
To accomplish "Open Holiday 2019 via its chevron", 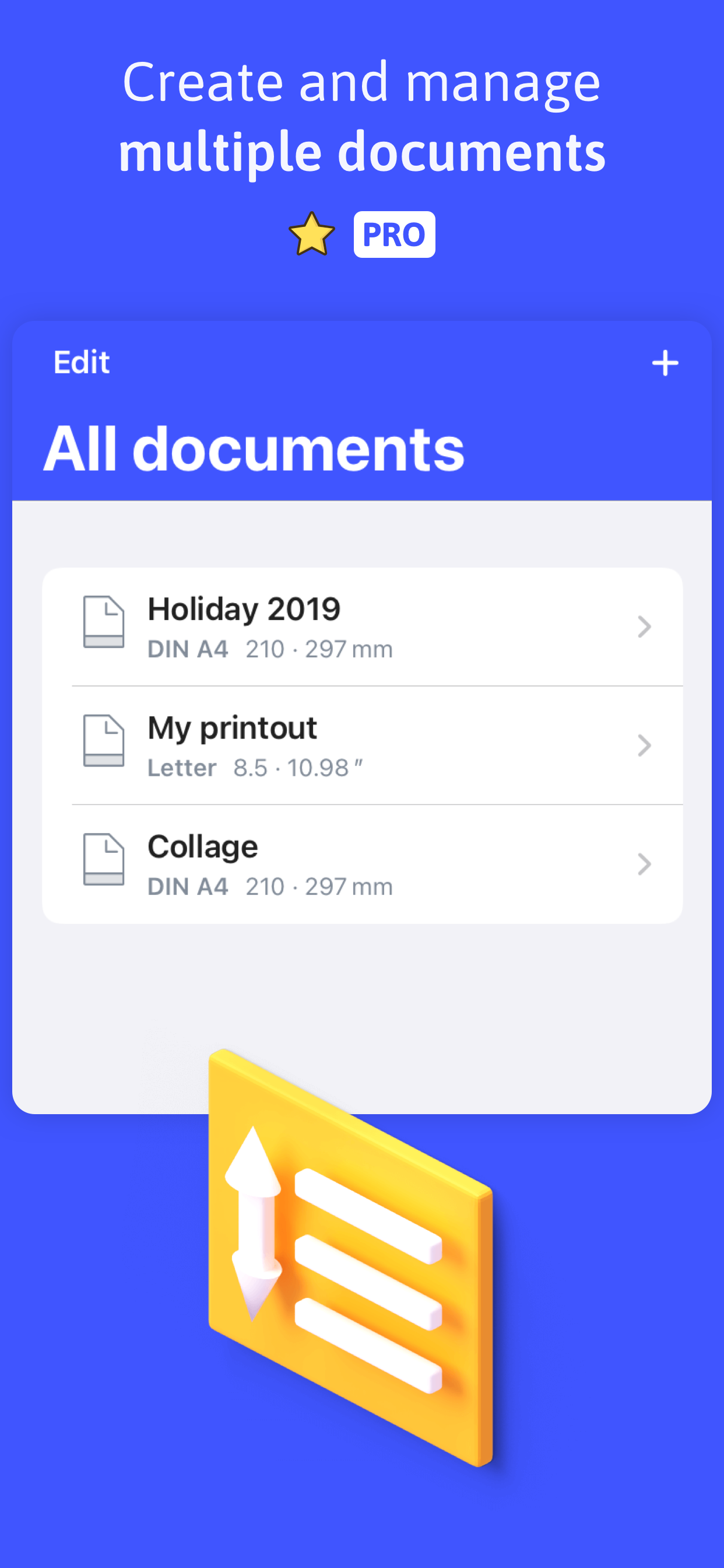I will point(644,626).
